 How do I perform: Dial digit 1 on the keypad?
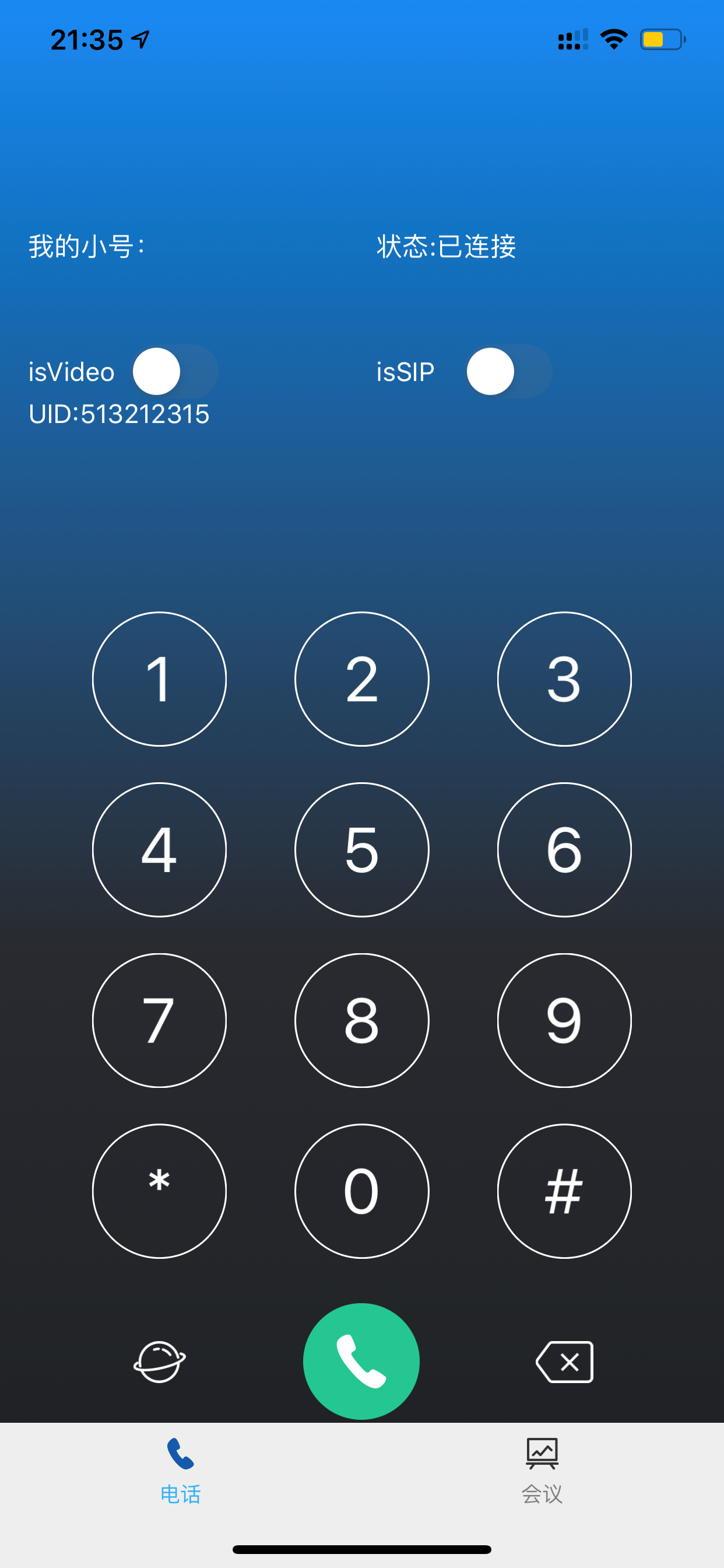[x=159, y=678]
